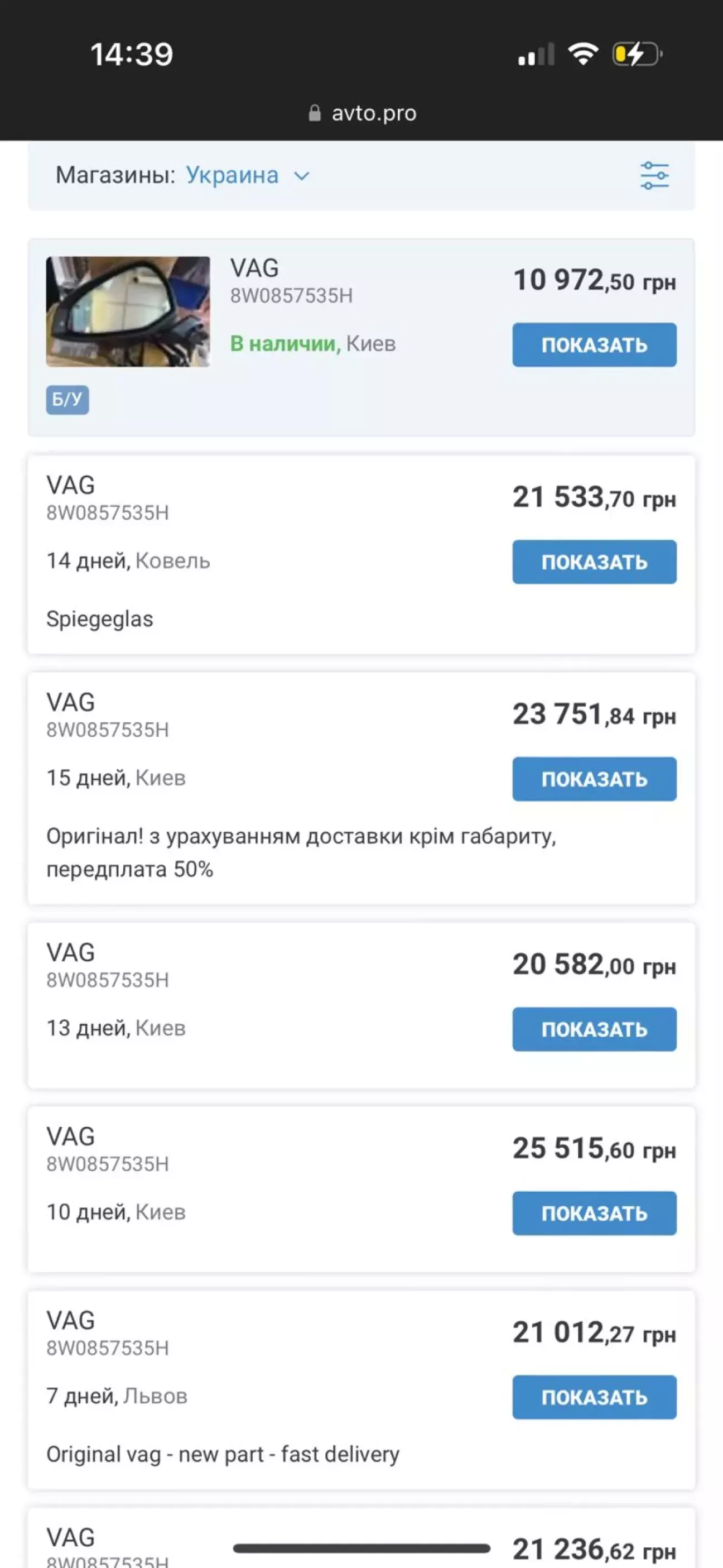Tap ПОКАЗАТЬ for the 21 012,27 грн offer

coord(594,1397)
